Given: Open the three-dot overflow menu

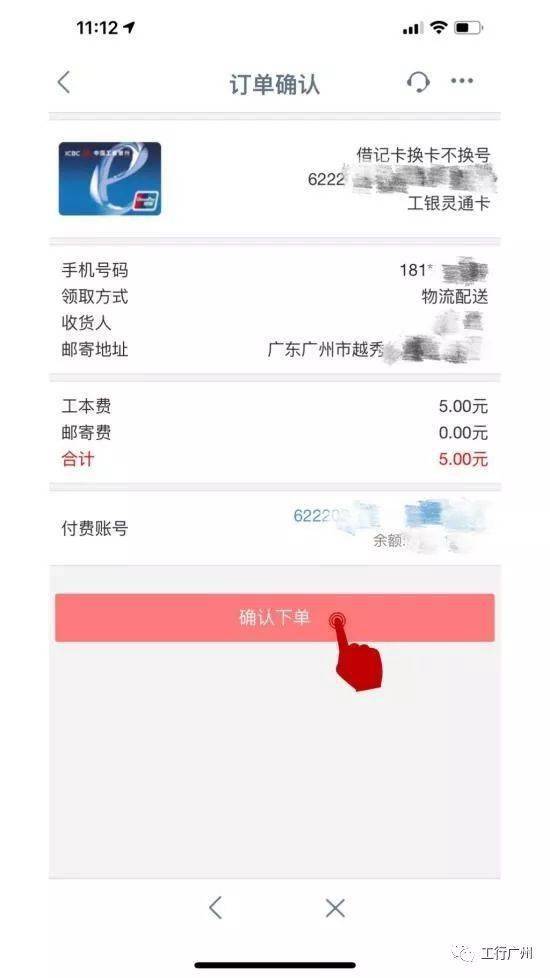Looking at the screenshot, I should point(462,80).
